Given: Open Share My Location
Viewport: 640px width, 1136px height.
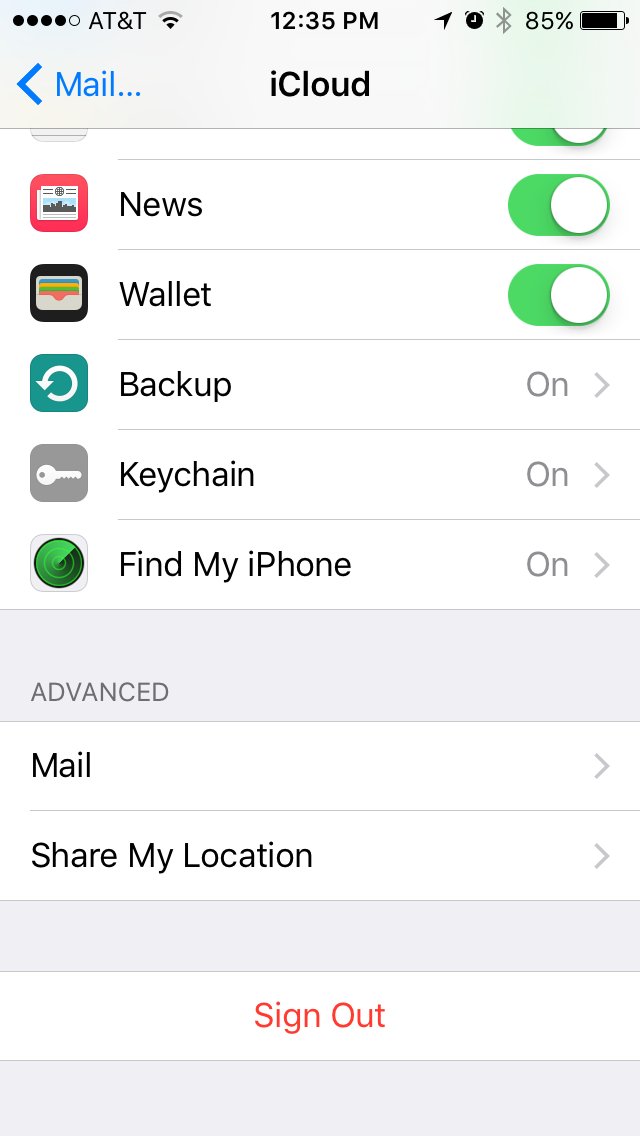Looking at the screenshot, I should (320, 856).
